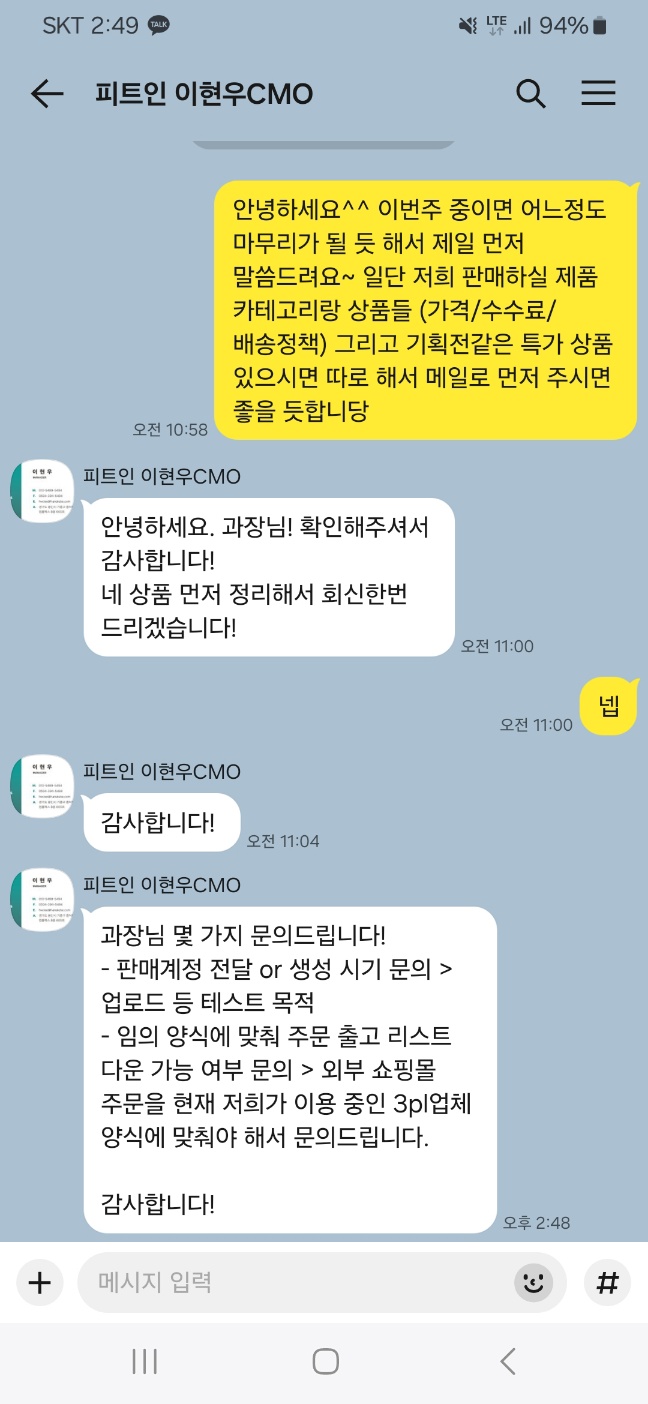Go back from the 피트인 이현우CMO chat
The width and height of the screenshot is (648, 1404).
(47, 94)
